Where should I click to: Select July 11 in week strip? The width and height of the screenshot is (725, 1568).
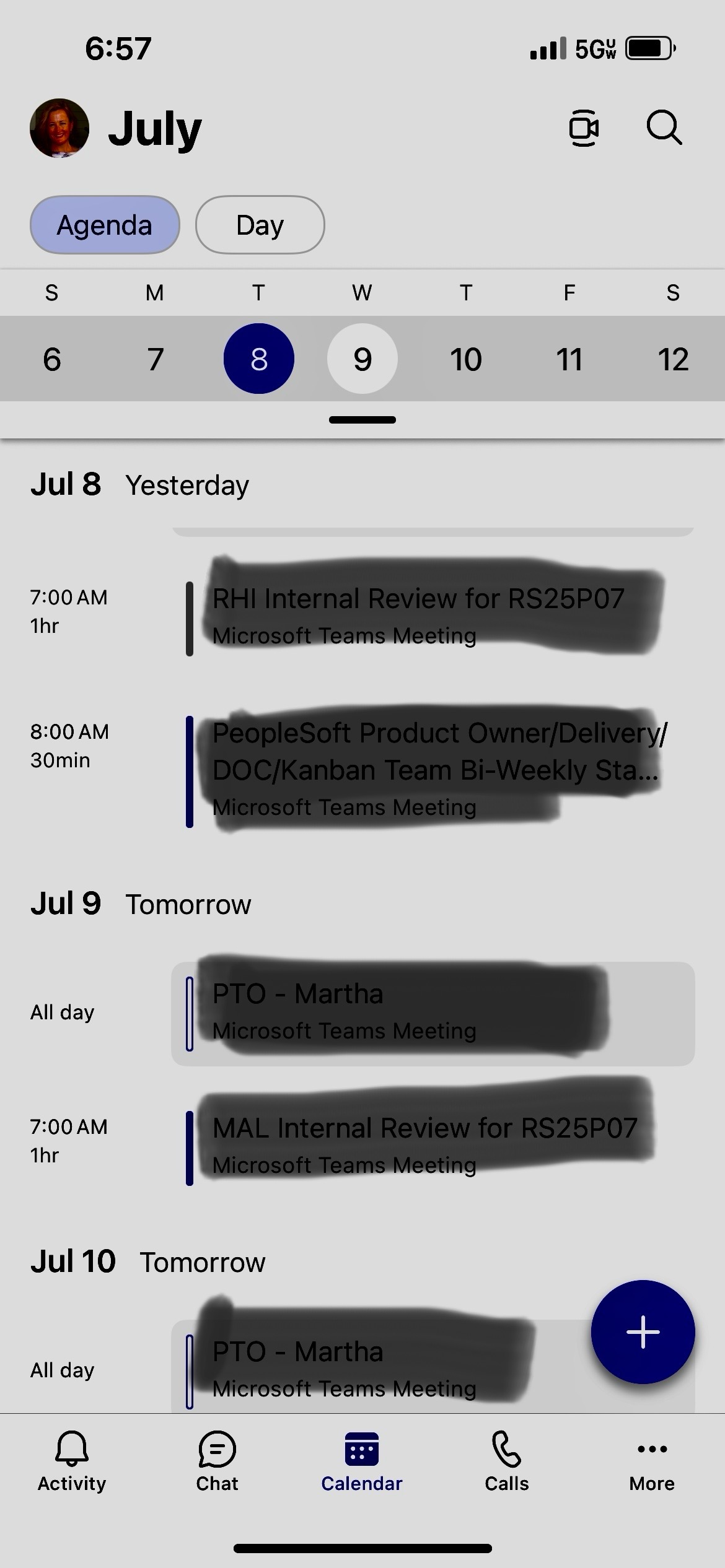pos(569,359)
